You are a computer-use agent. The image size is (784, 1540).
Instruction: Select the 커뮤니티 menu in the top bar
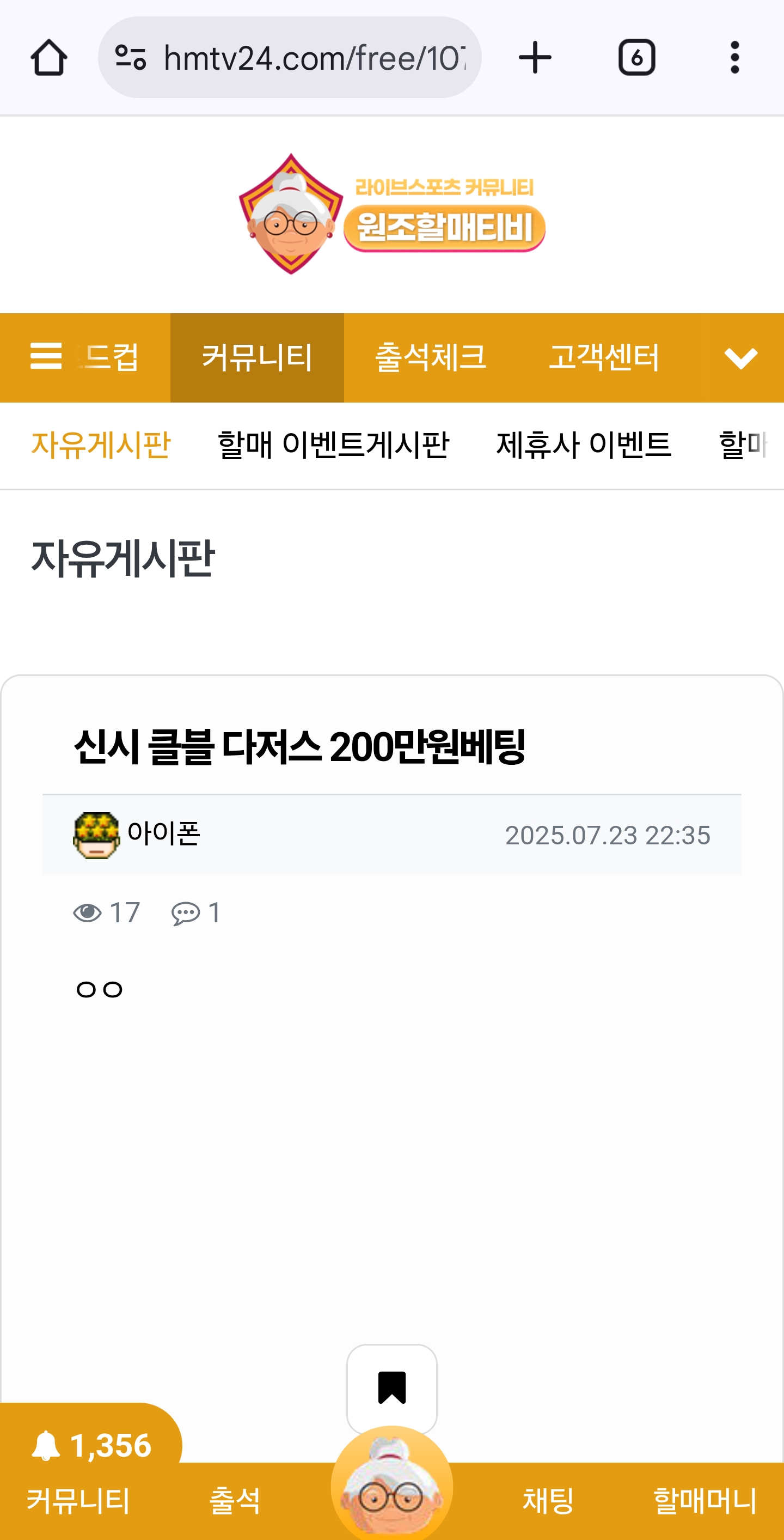pyautogui.click(x=257, y=357)
